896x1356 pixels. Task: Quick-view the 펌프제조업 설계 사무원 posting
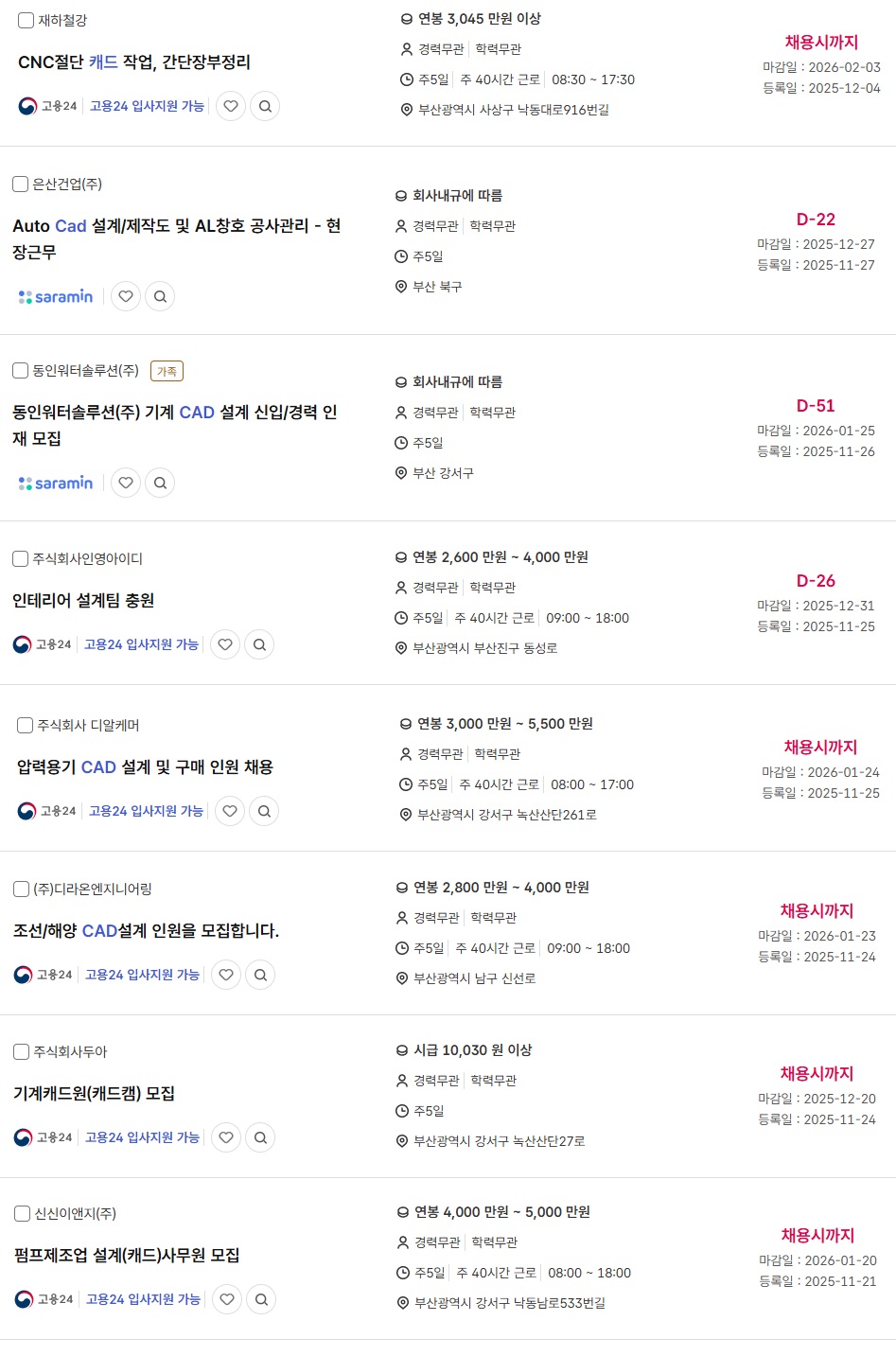[262, 1299]
